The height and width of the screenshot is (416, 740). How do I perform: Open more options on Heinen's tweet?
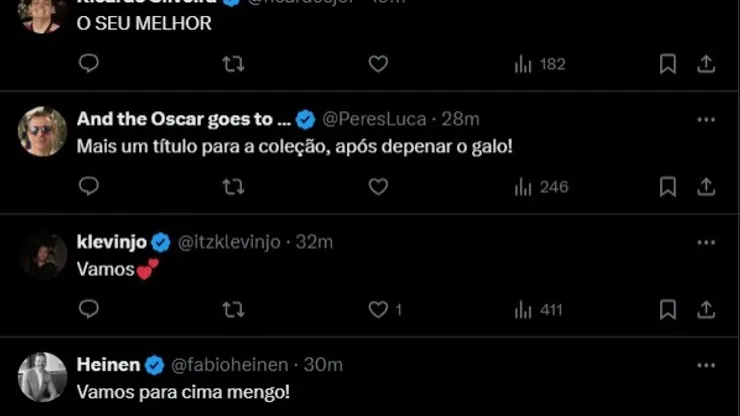point(706,366)
